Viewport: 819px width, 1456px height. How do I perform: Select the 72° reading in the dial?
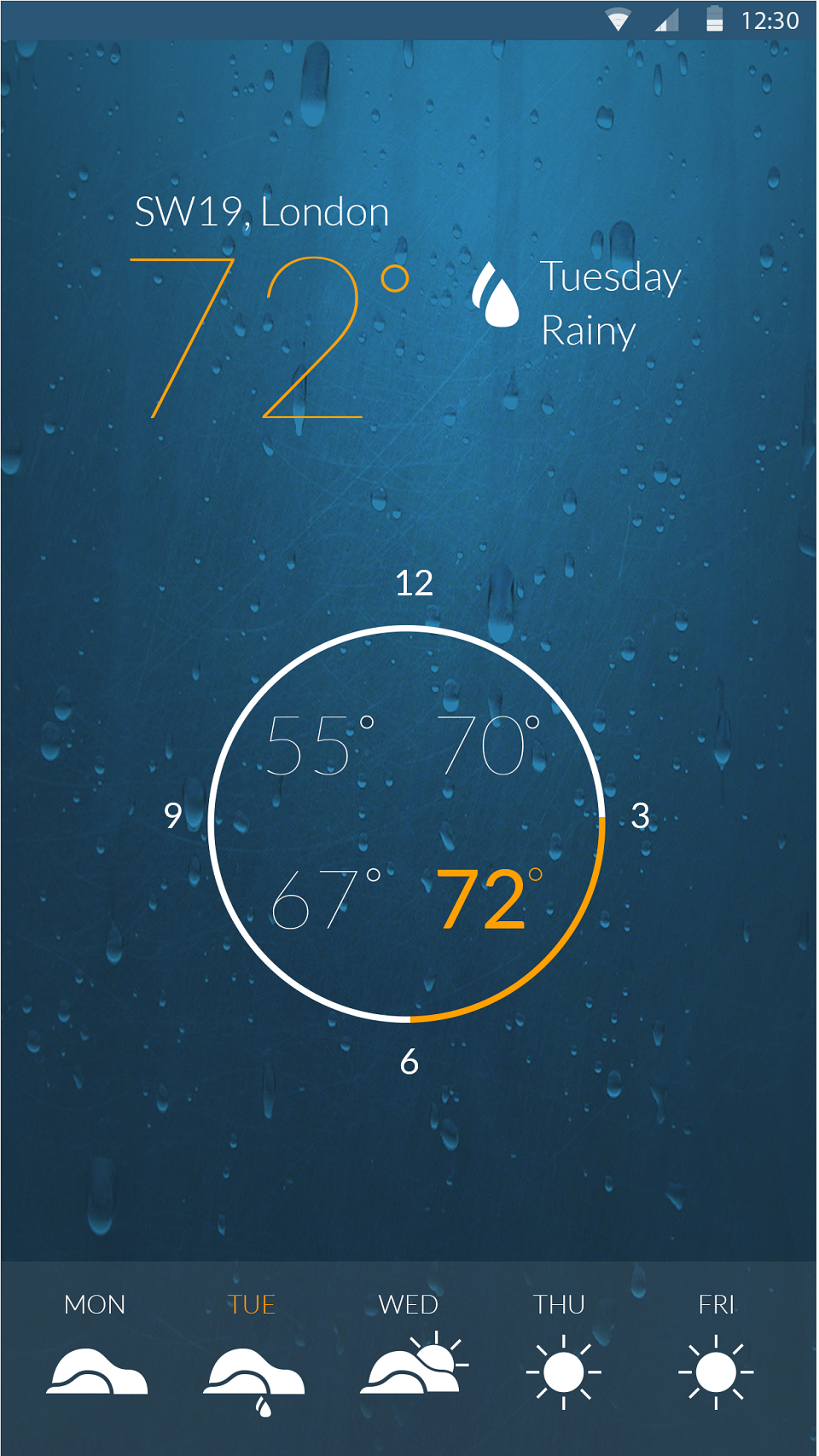(x=490, y=899)
